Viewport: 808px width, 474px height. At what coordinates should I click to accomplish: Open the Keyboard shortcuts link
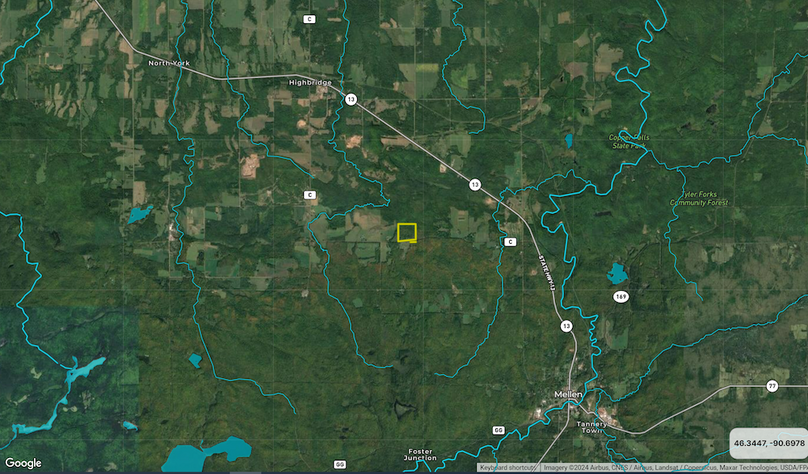pos(507,468)
